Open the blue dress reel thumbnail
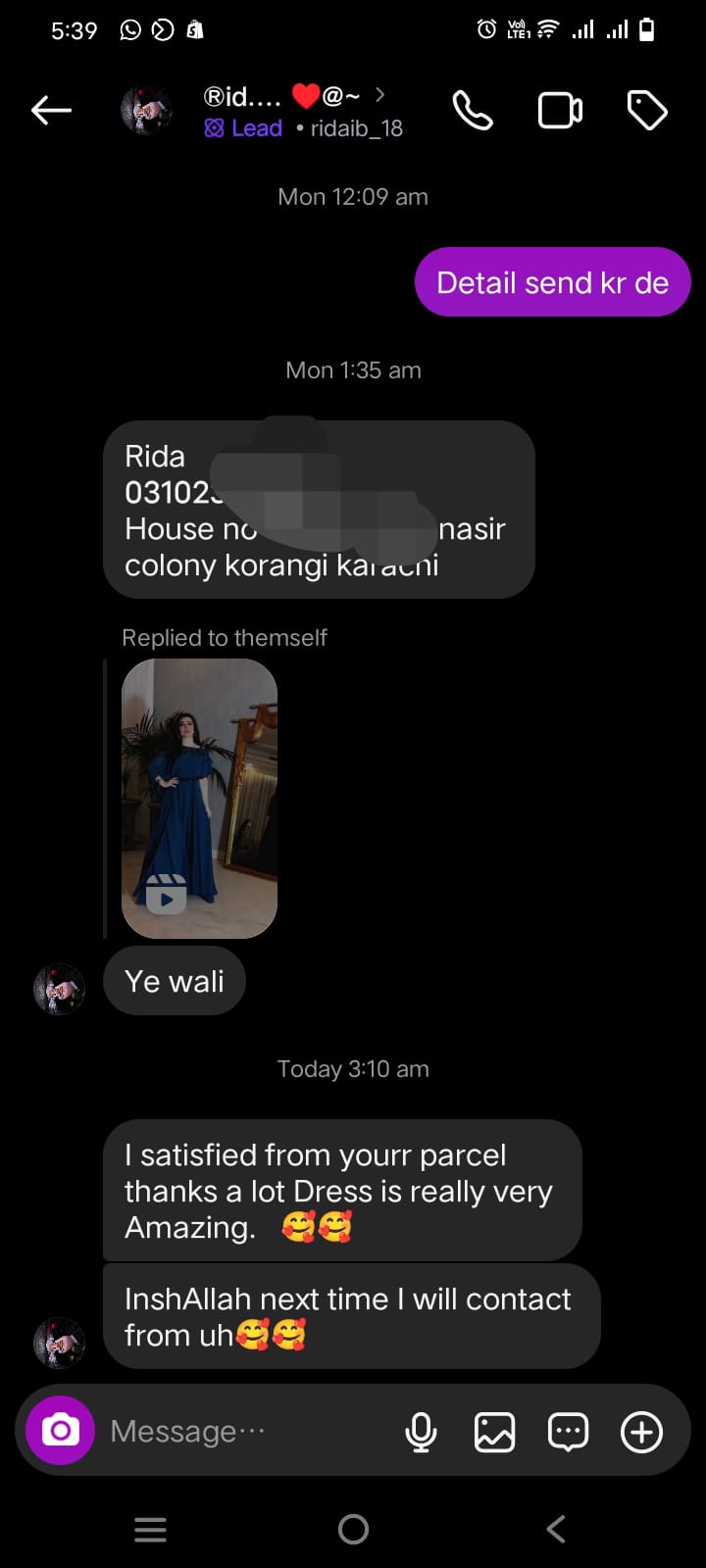Screen dimensions: 706x1568 (199, 798)
